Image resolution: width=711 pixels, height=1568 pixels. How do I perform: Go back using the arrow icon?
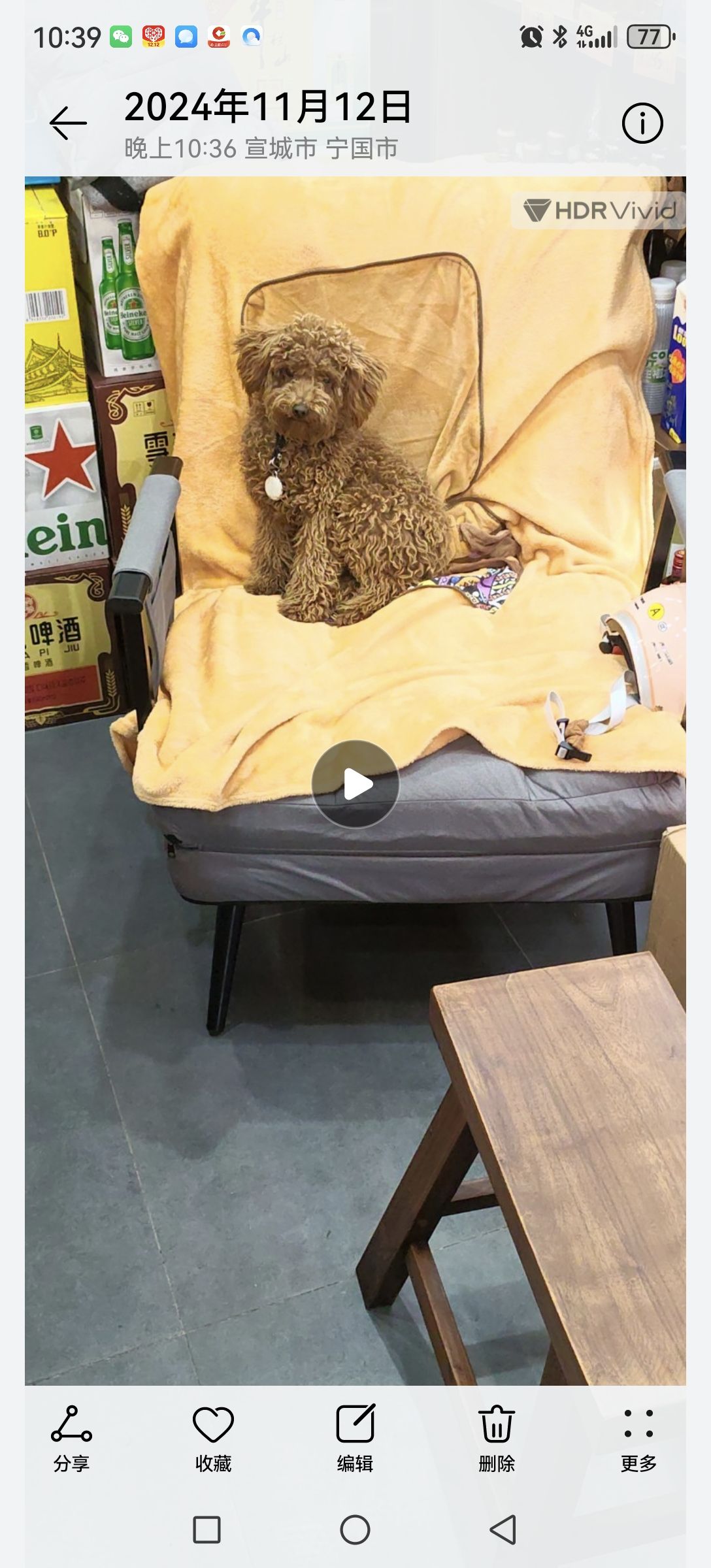pyautogui.click(x=68, y=123)
